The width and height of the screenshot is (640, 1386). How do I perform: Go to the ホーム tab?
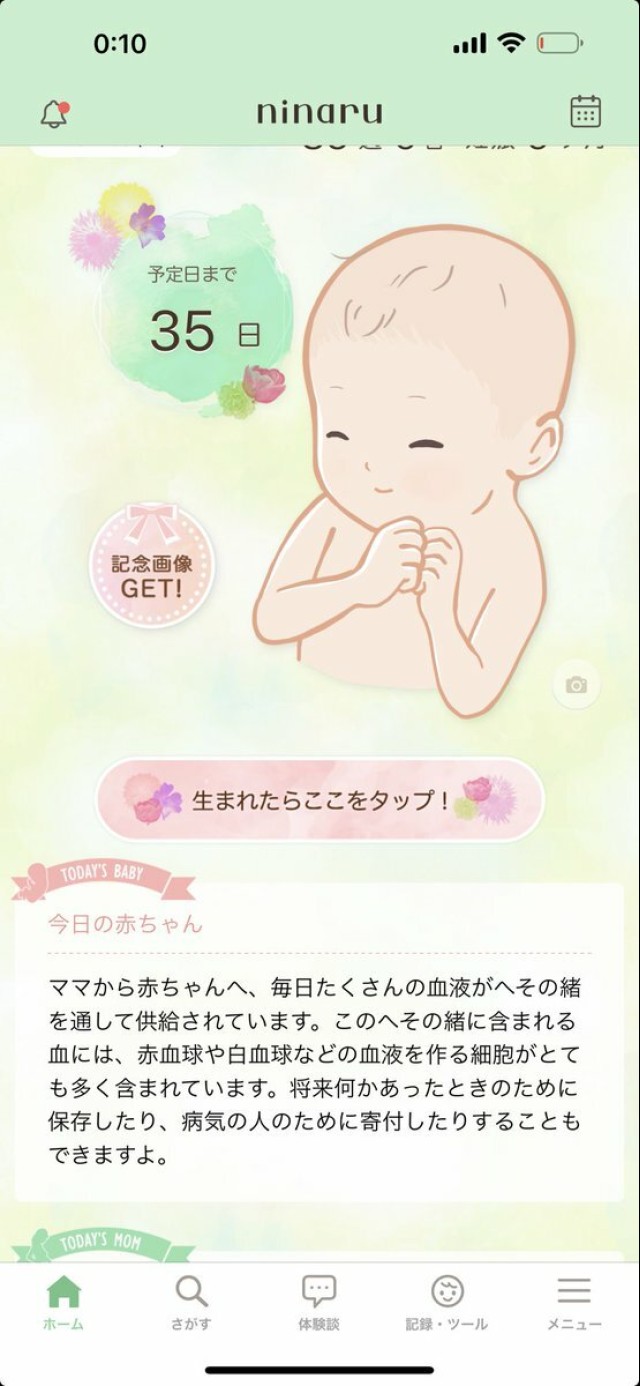tap(63, 1303)
